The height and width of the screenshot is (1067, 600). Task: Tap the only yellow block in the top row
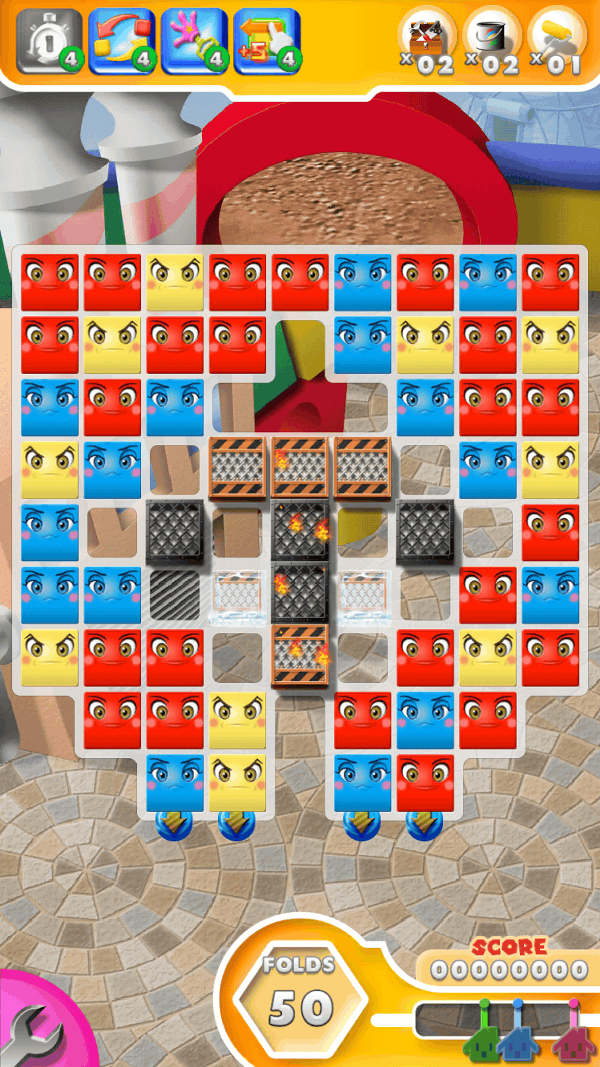(175, 282)
